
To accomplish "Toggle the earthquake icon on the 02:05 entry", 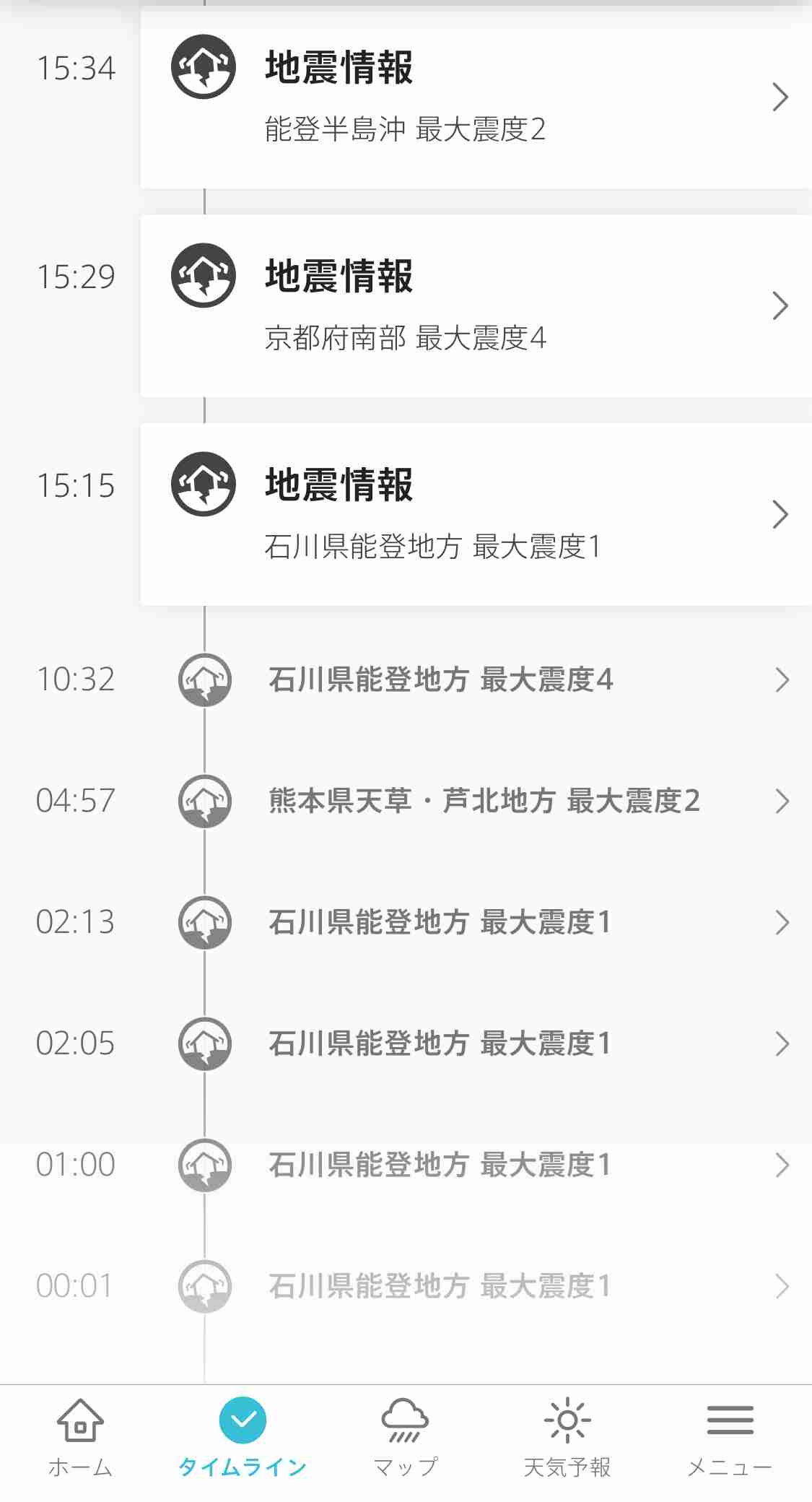I will (203, 1043).
